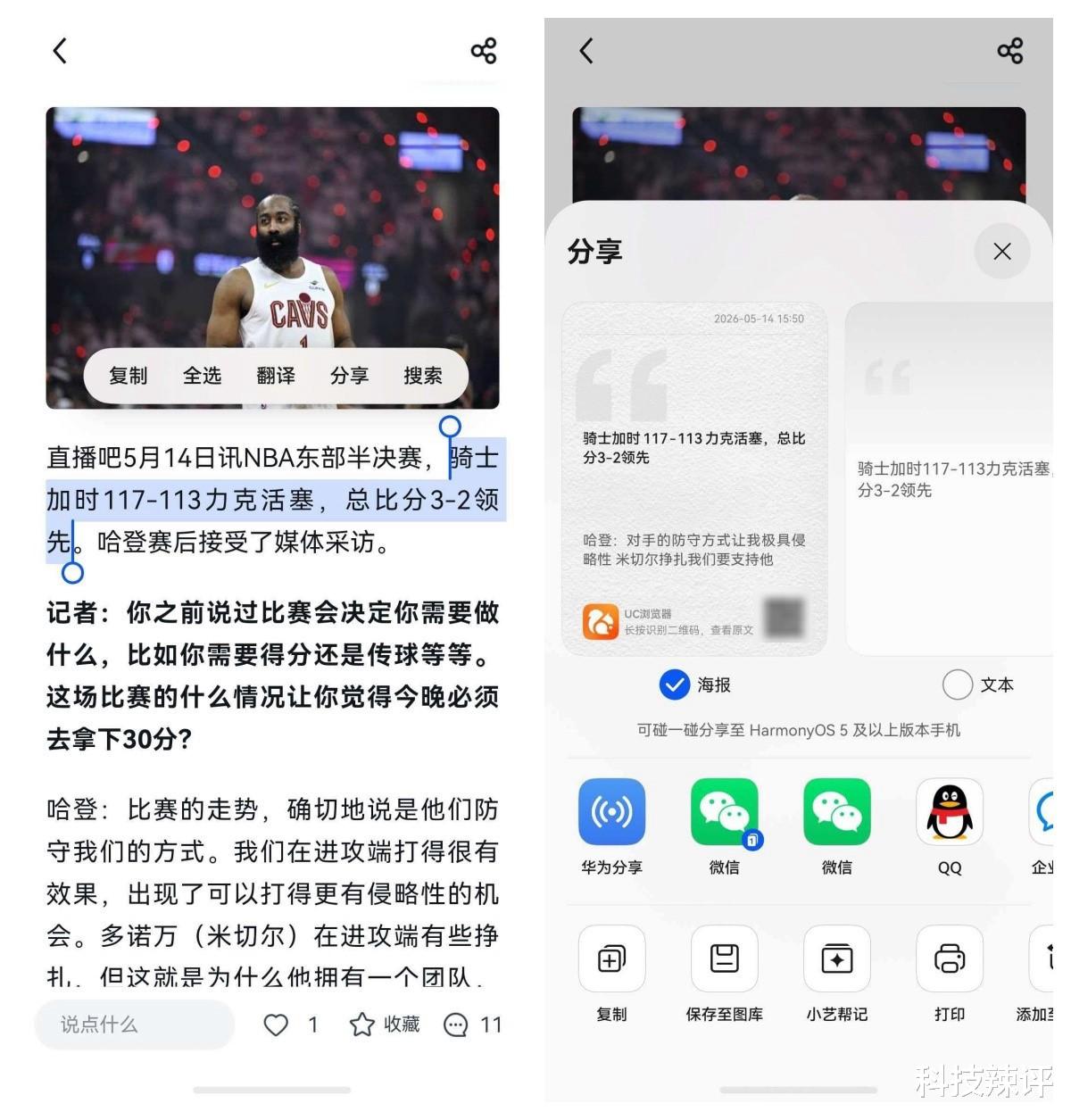Tap 收藏 to bookmark the article
This screenshot has width=1071, height=1120.
pyautogui.click(x=385, y=1025)
